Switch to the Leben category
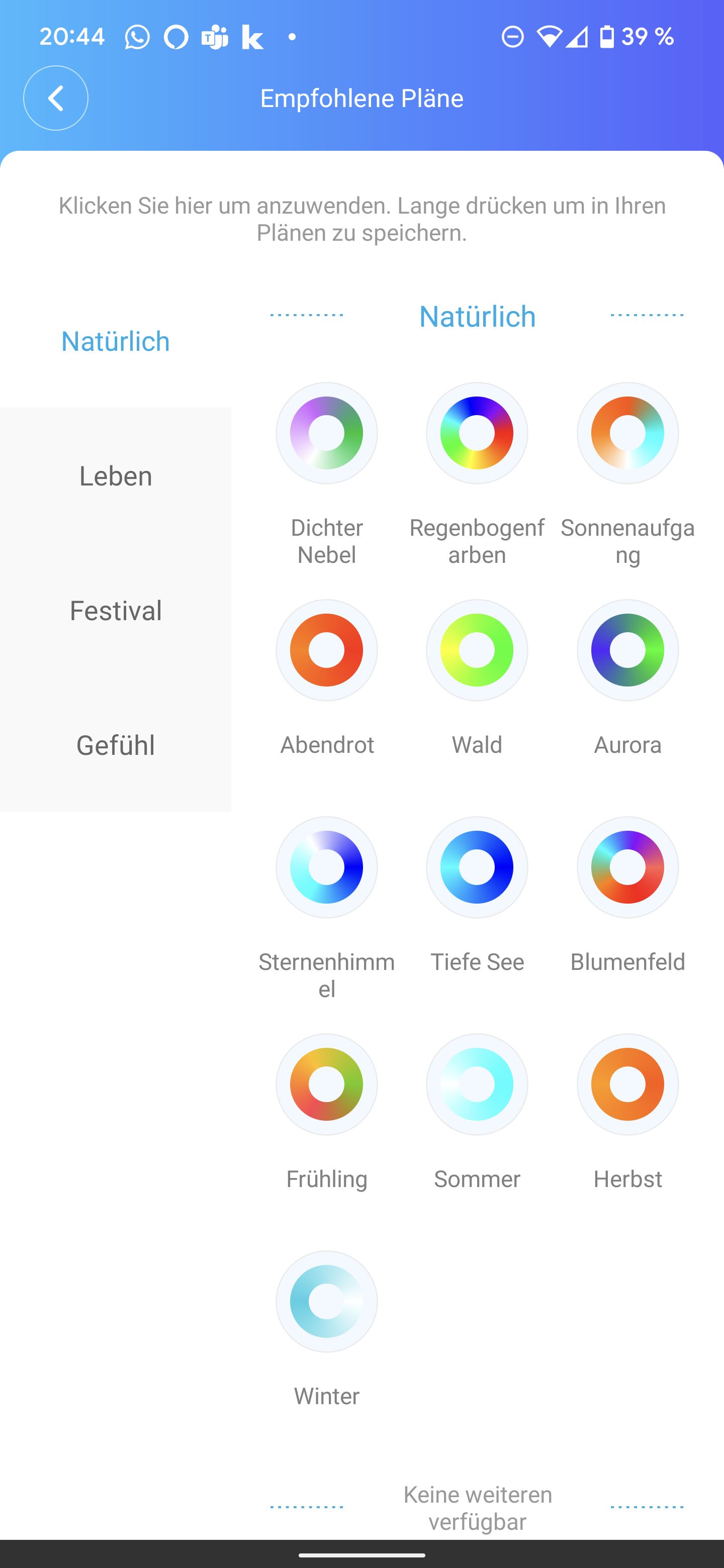 tap(115, 475)
